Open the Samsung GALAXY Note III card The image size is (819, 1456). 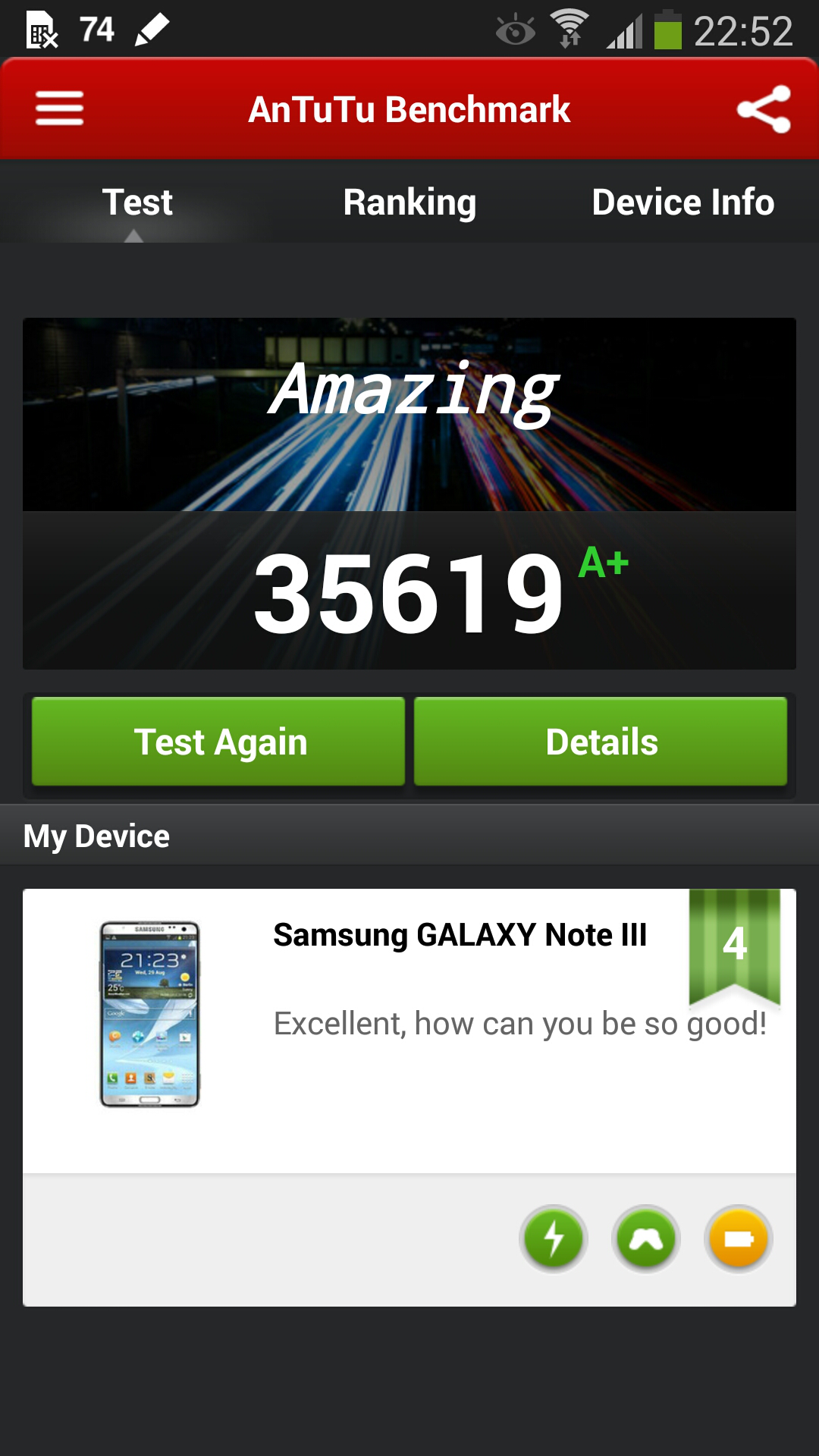pyautogui.click(x=409, y=1031)
